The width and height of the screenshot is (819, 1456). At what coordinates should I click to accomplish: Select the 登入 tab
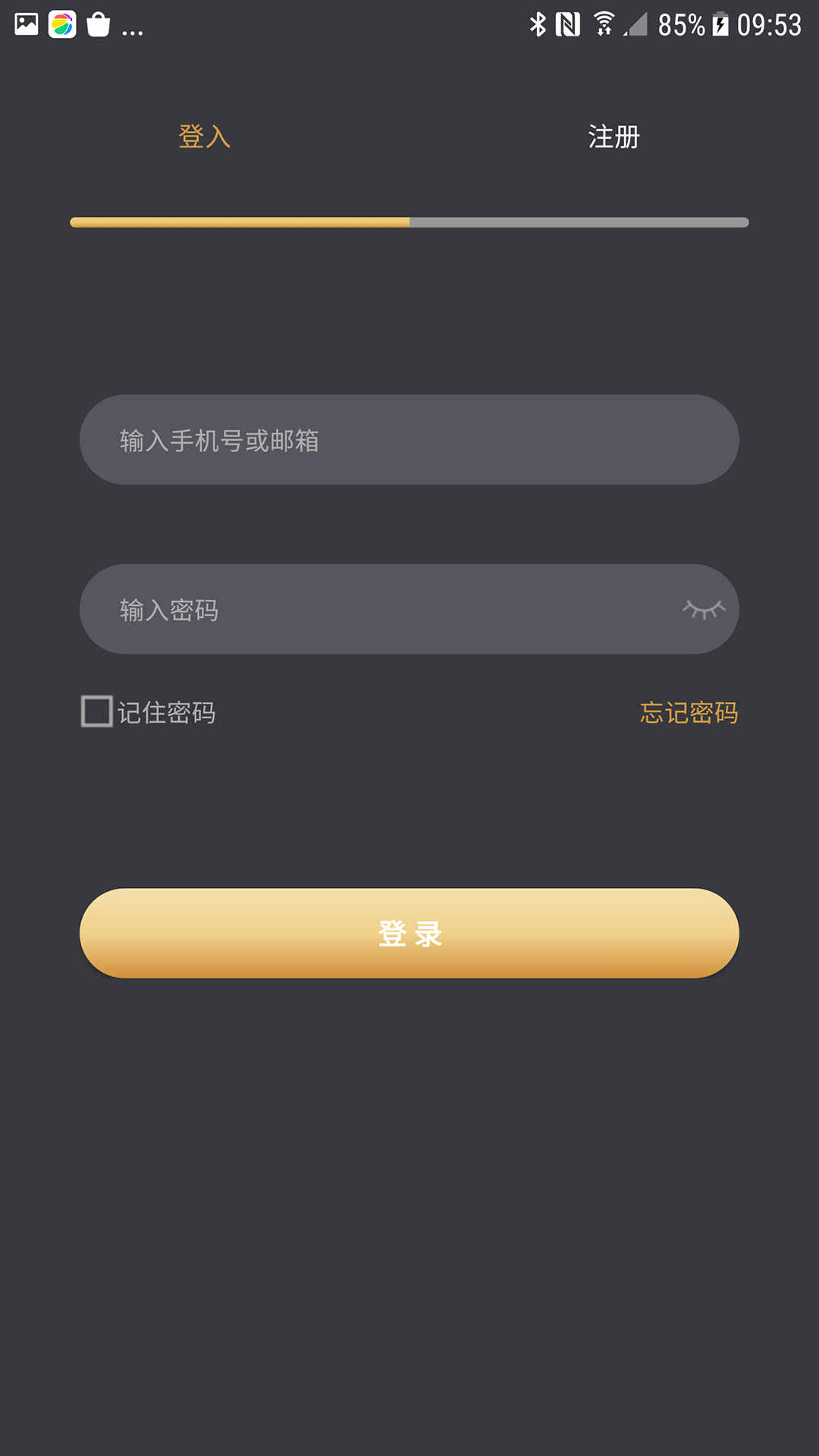click(205, 137)
